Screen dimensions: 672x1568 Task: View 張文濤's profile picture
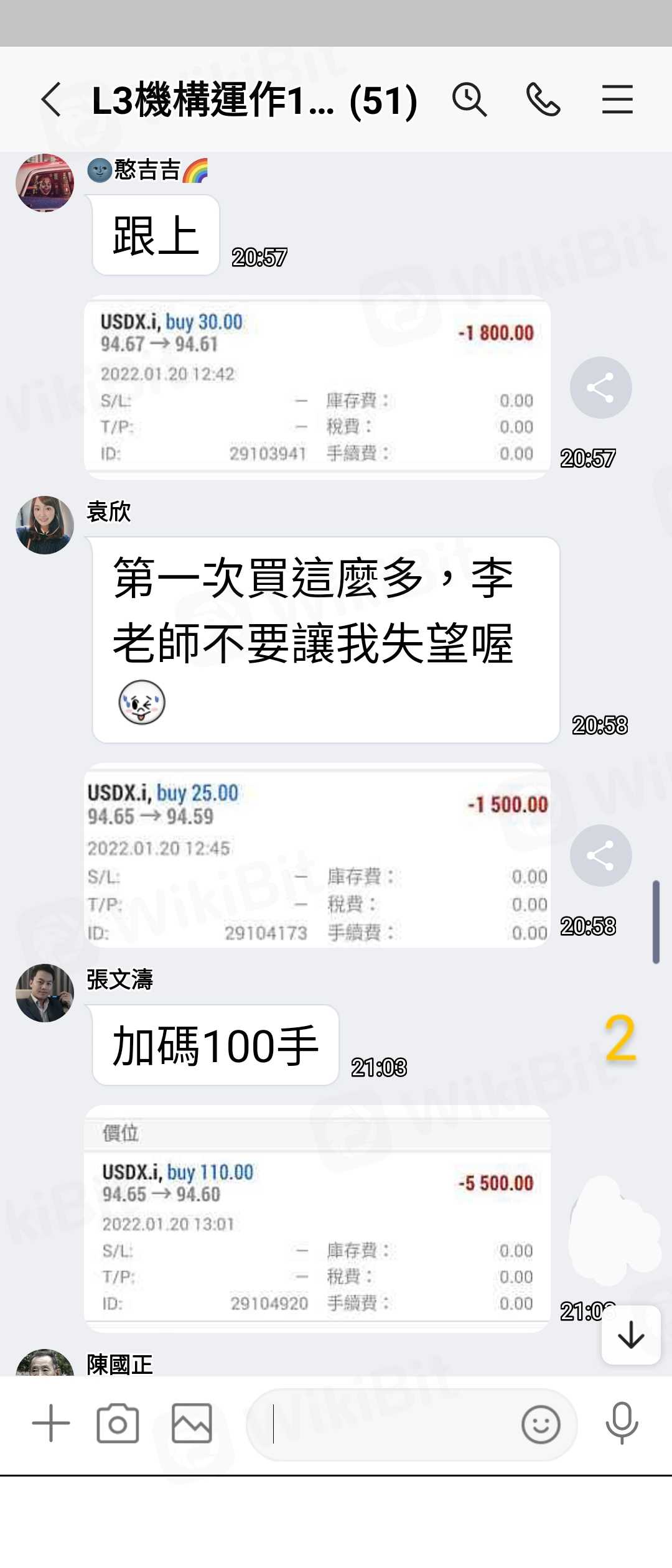[x=45, y=993]
